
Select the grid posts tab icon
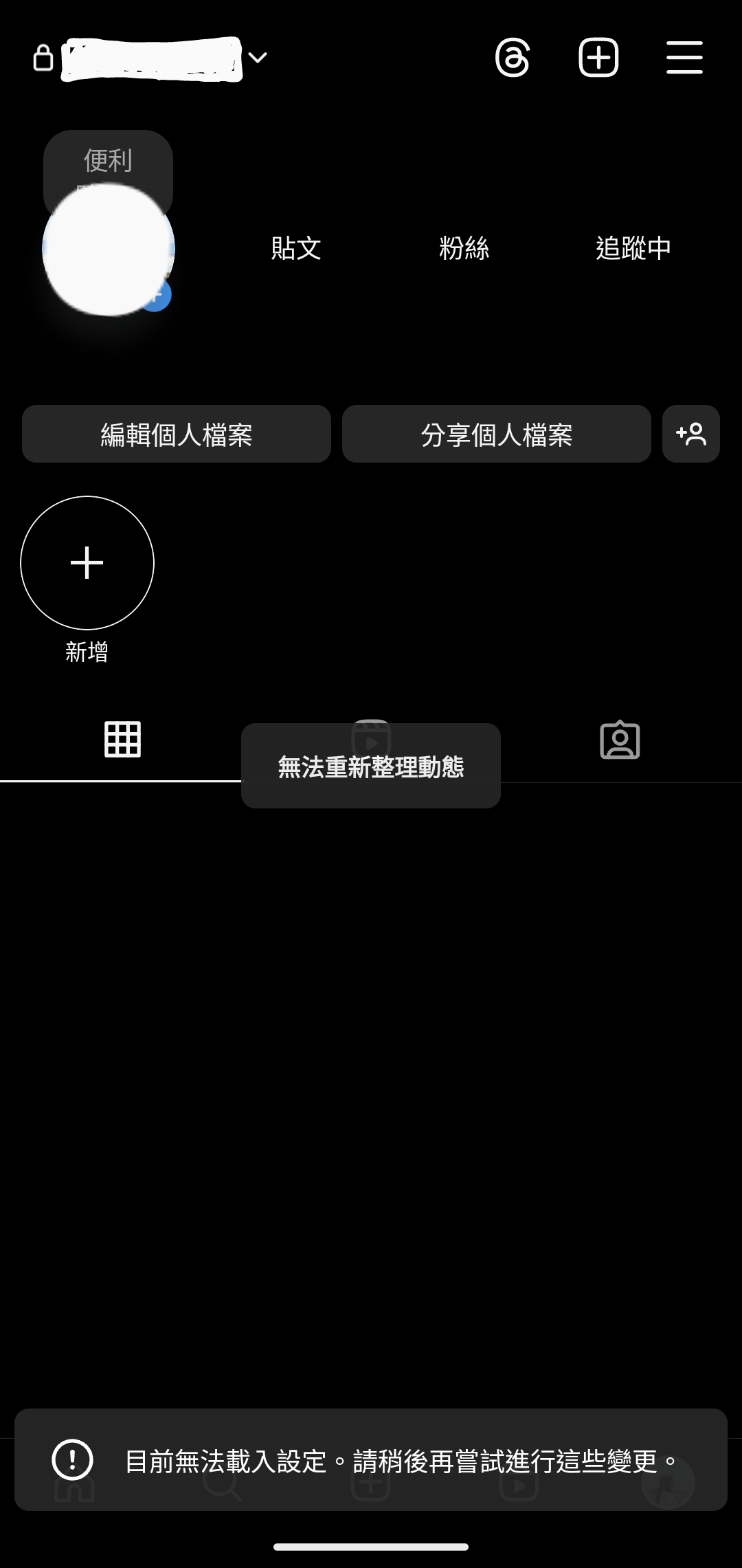[x=124, y=739]
